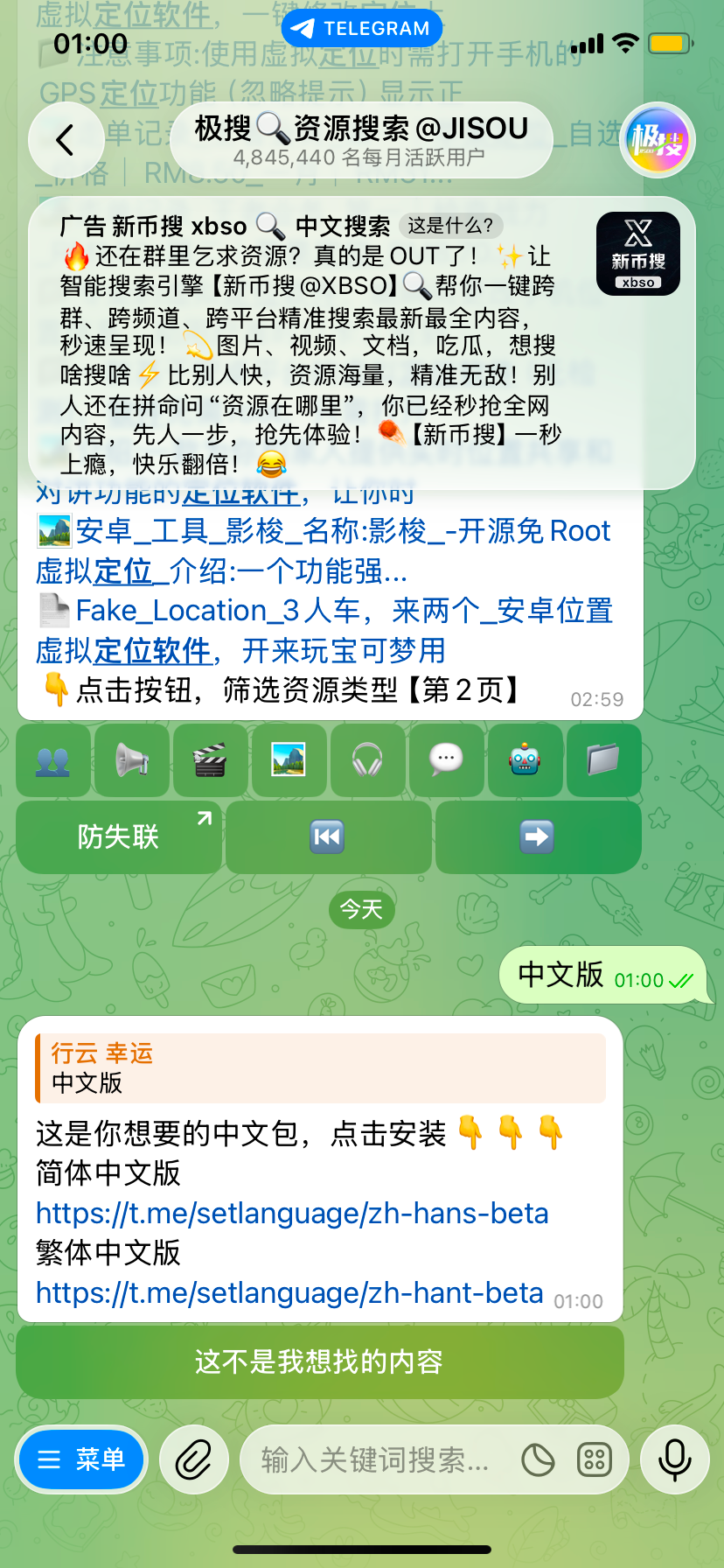Attach a file with the paperclip

coord(193,1459)
